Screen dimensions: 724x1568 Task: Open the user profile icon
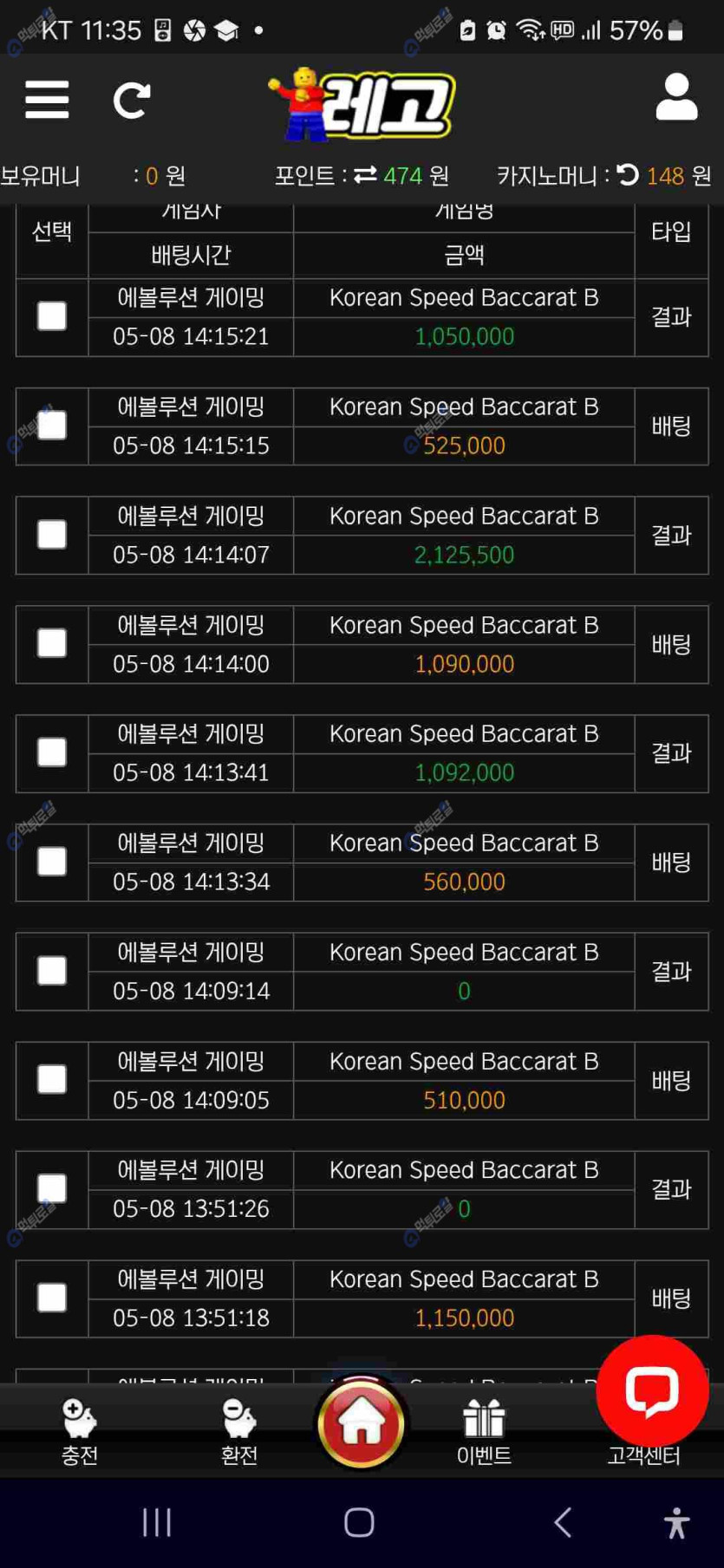(x=676, y=96)
